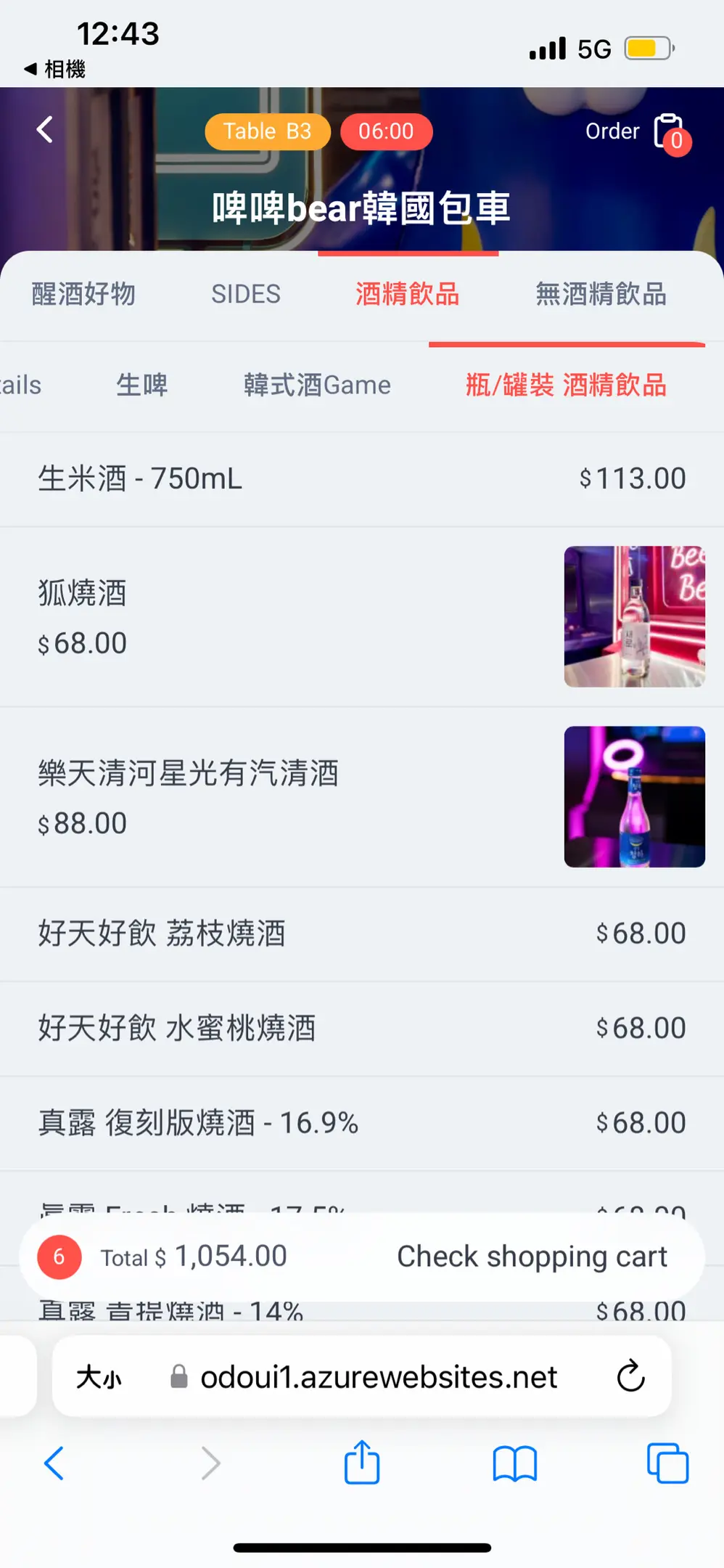This screenshot has width=724, height=1568.
Task: Open the Safari share sheet
Action: pos(362,1462)
